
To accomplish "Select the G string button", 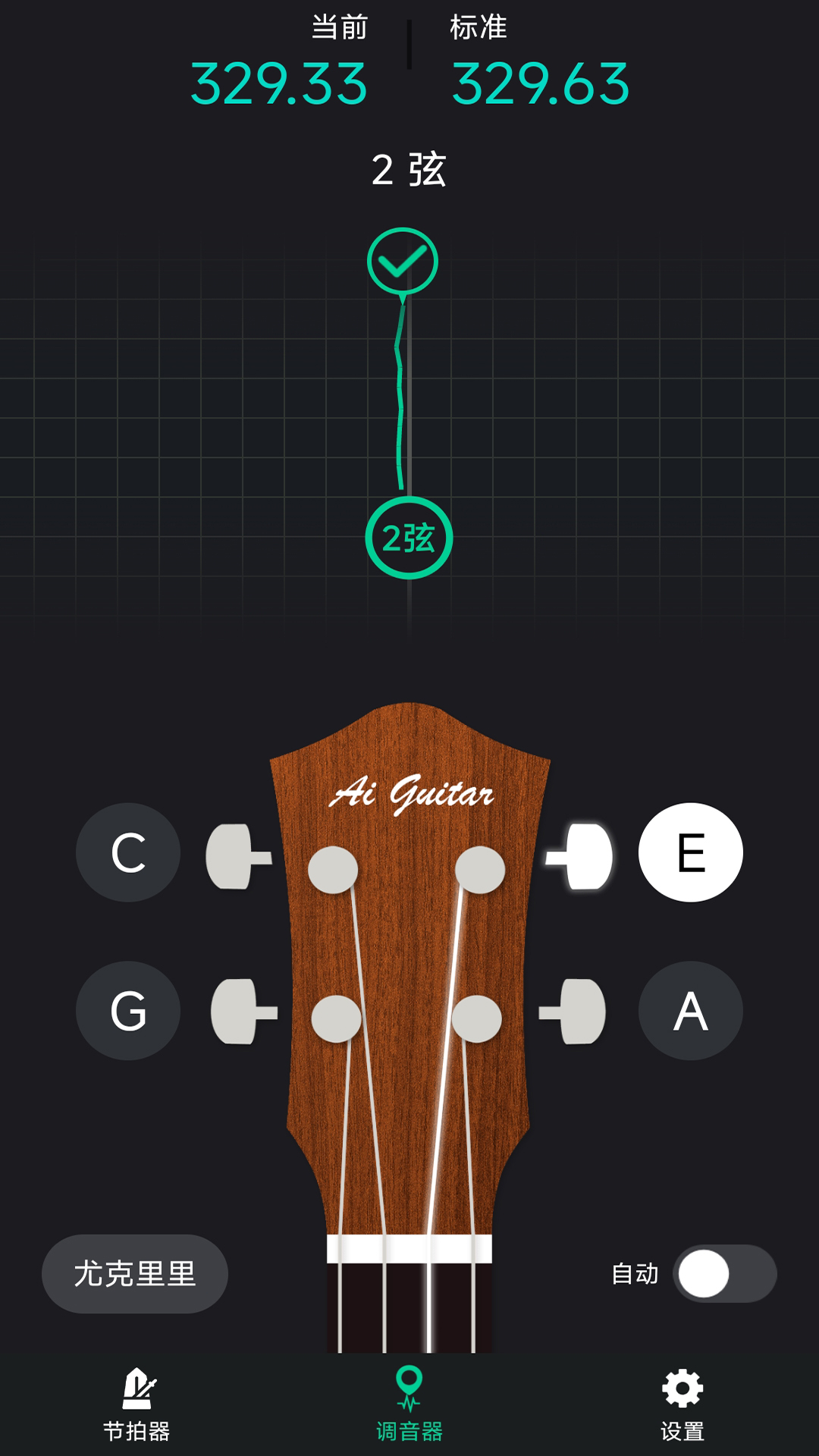I will (x=128, y=1011).
